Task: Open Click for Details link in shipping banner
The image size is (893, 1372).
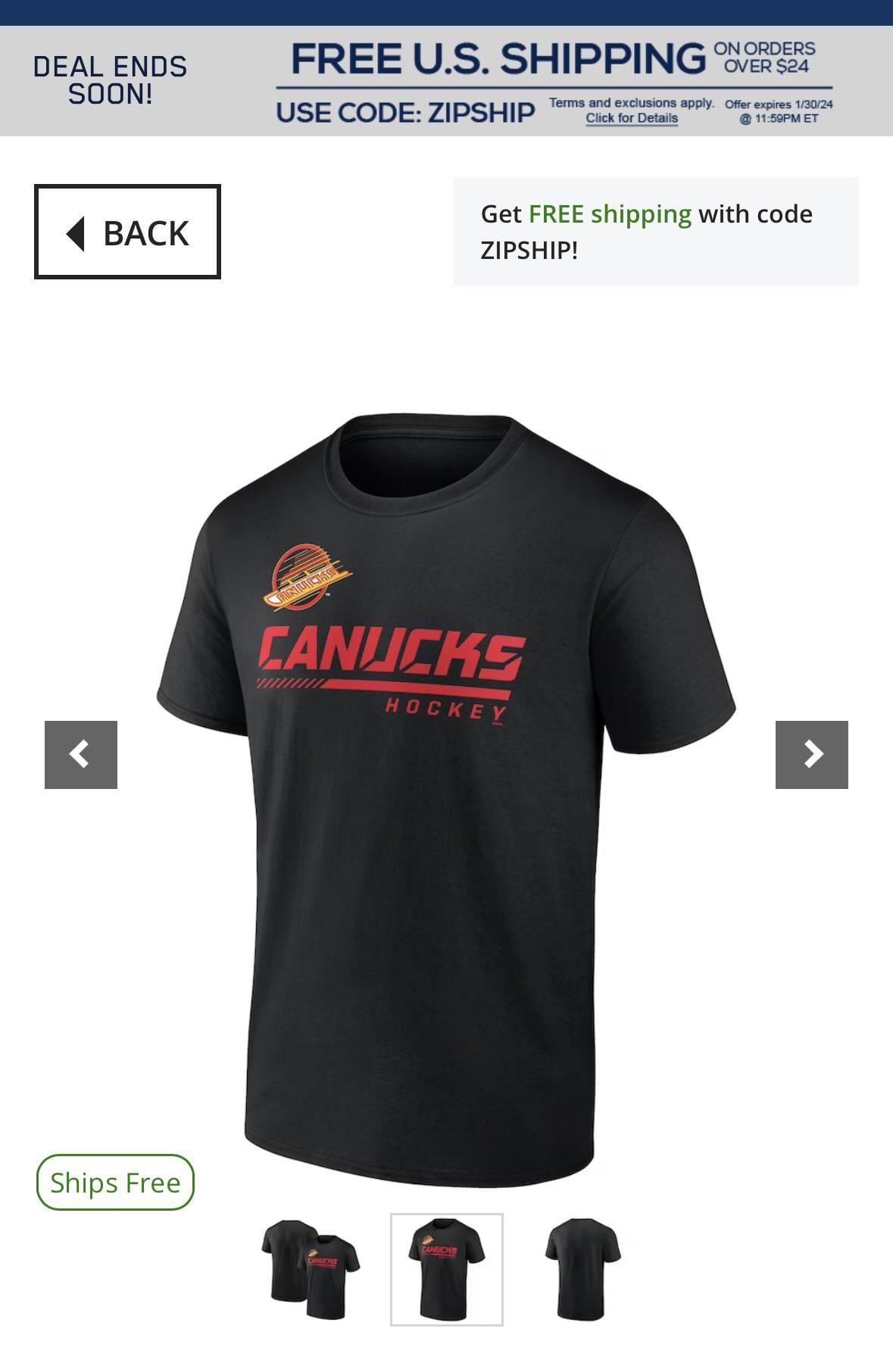Action: click(631, 118)
